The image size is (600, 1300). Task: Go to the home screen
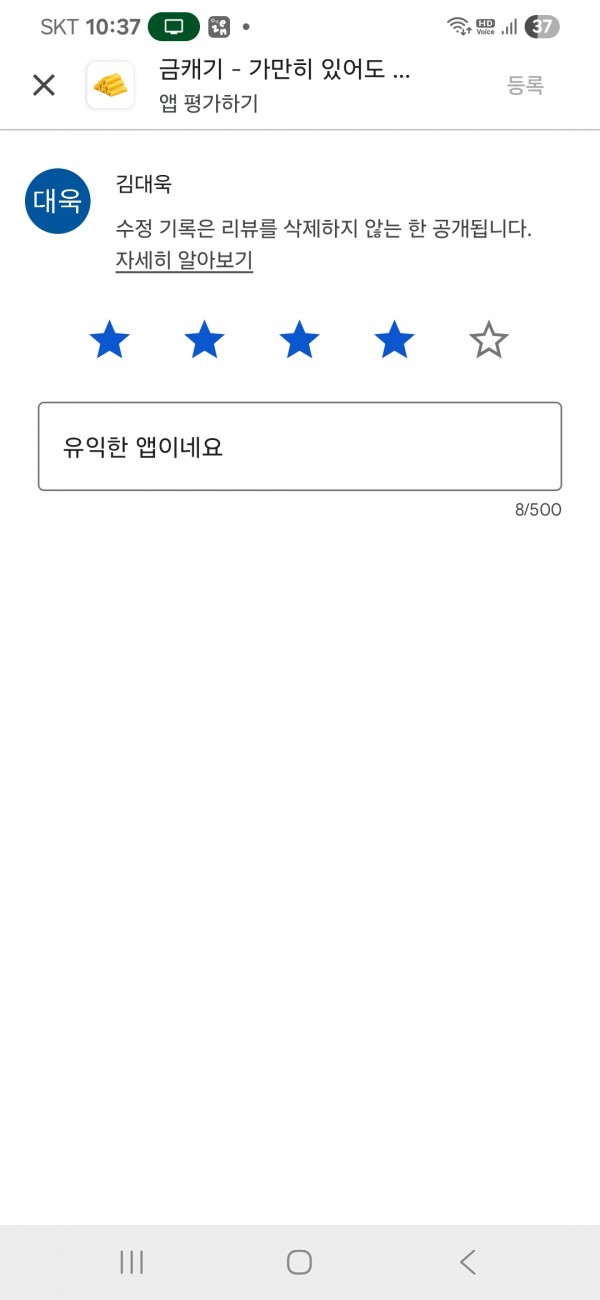click(299, 1262)
